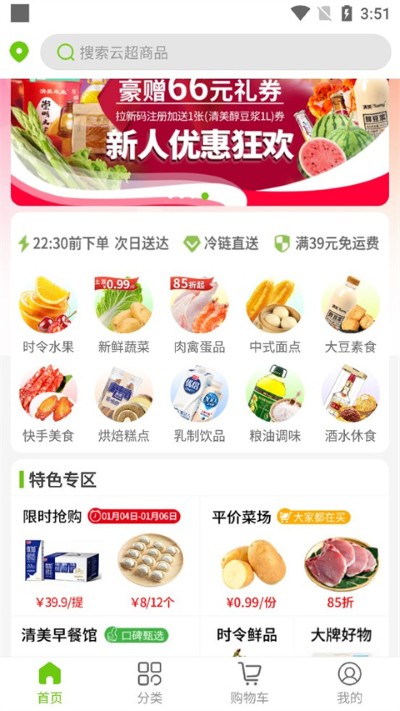Browse the 新鲜蔬菜 category

pos(124,315)
